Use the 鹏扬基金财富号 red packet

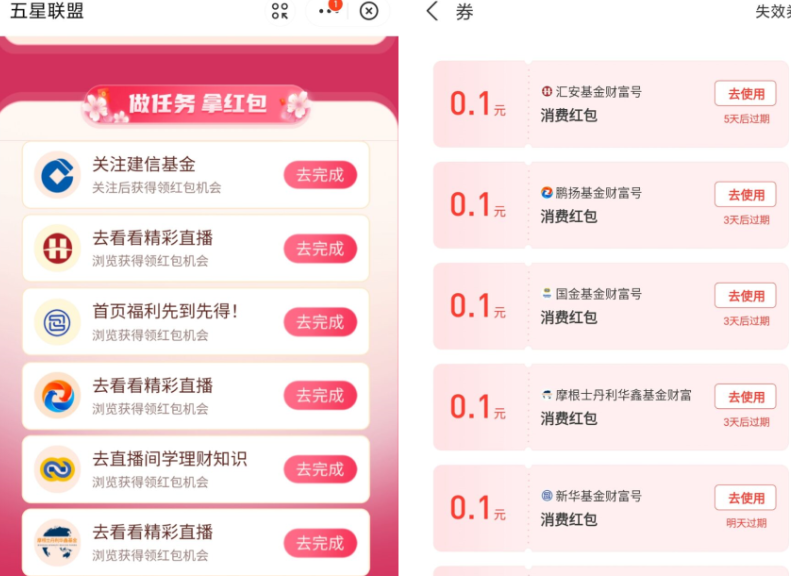(745, 194)
